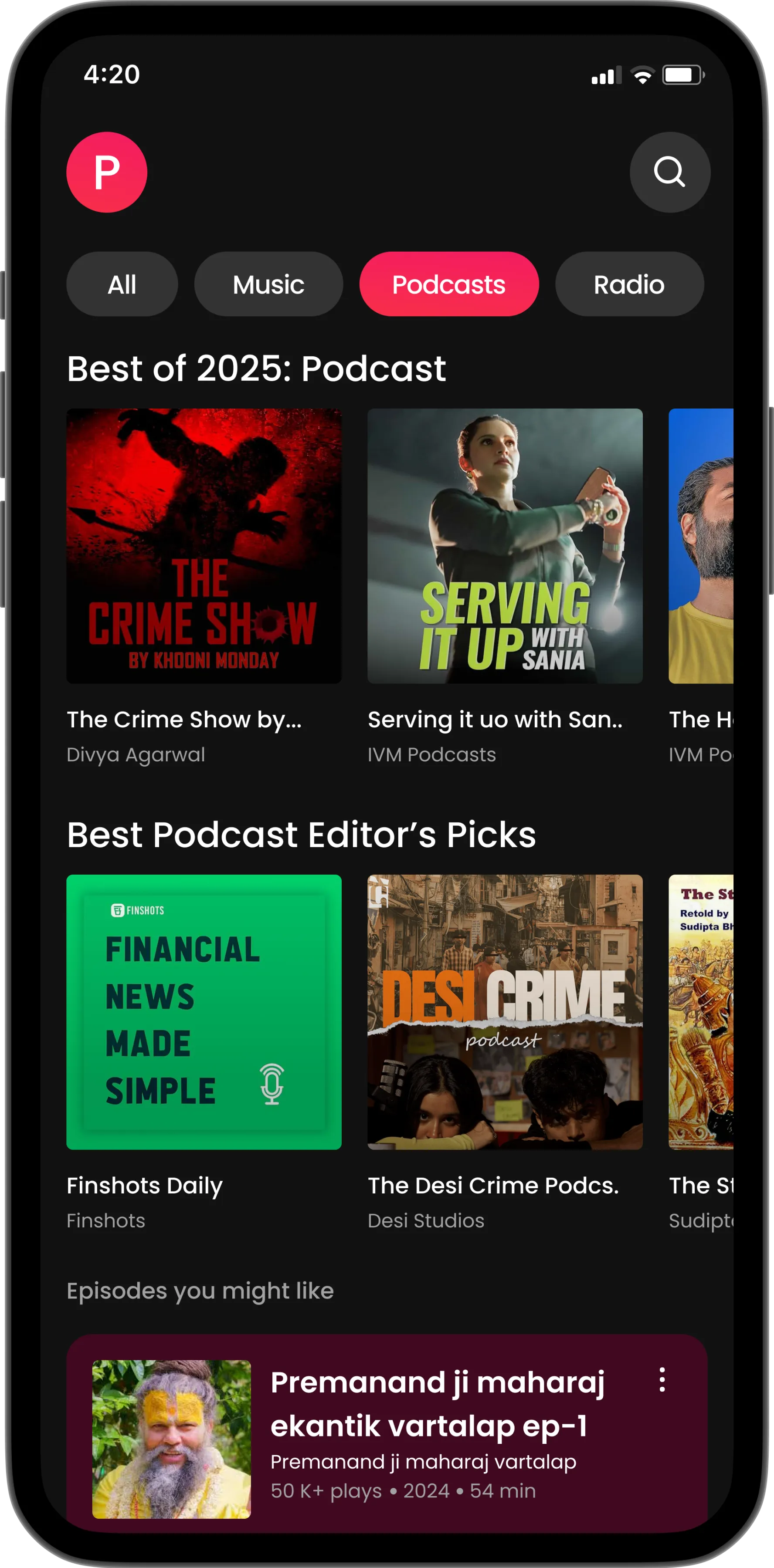Open the profile avatar marked P
Viewport: 774px width, 1568px height.
coord(107,172)
